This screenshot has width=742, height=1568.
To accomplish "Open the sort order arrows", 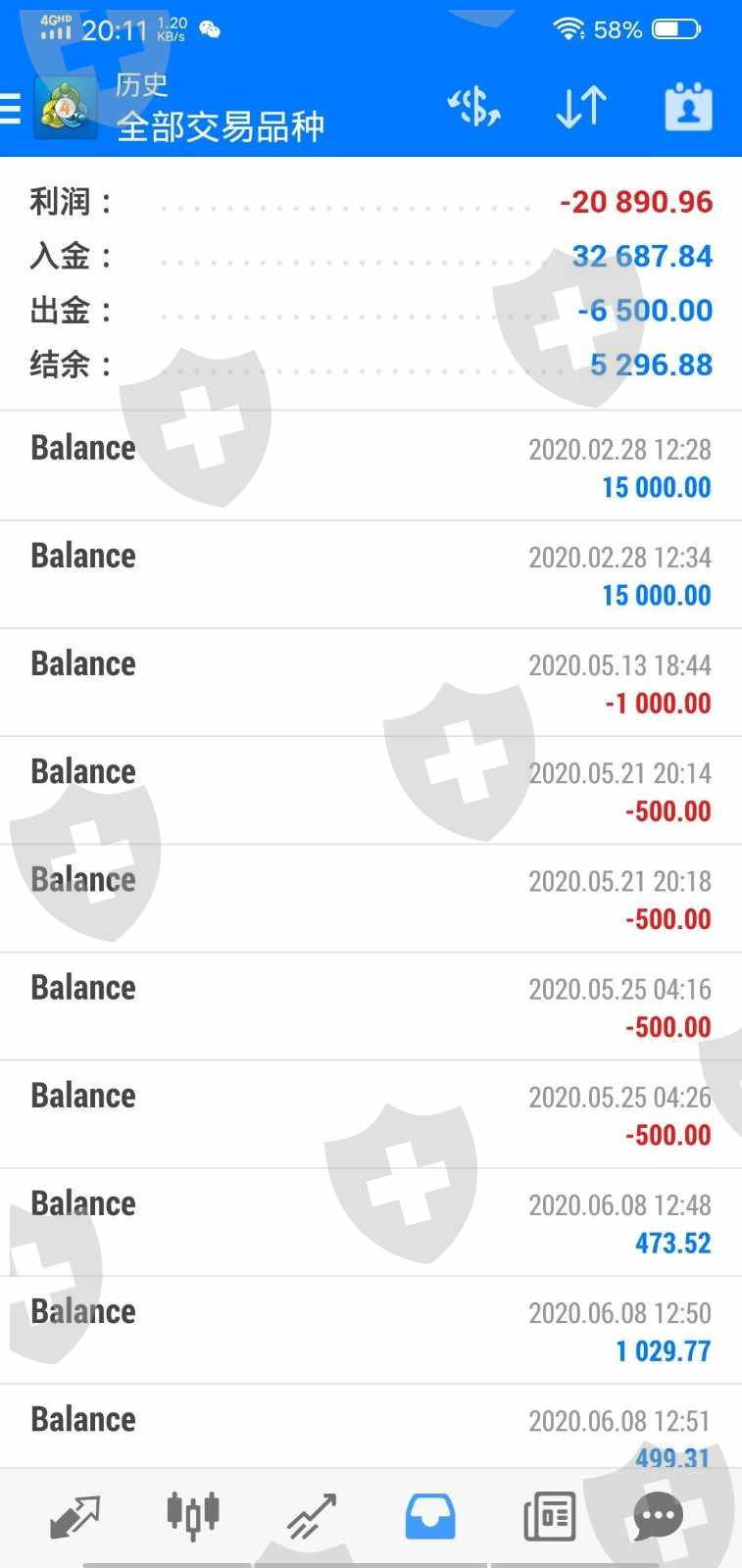I will pyautogui.click(x=581, y=107).
